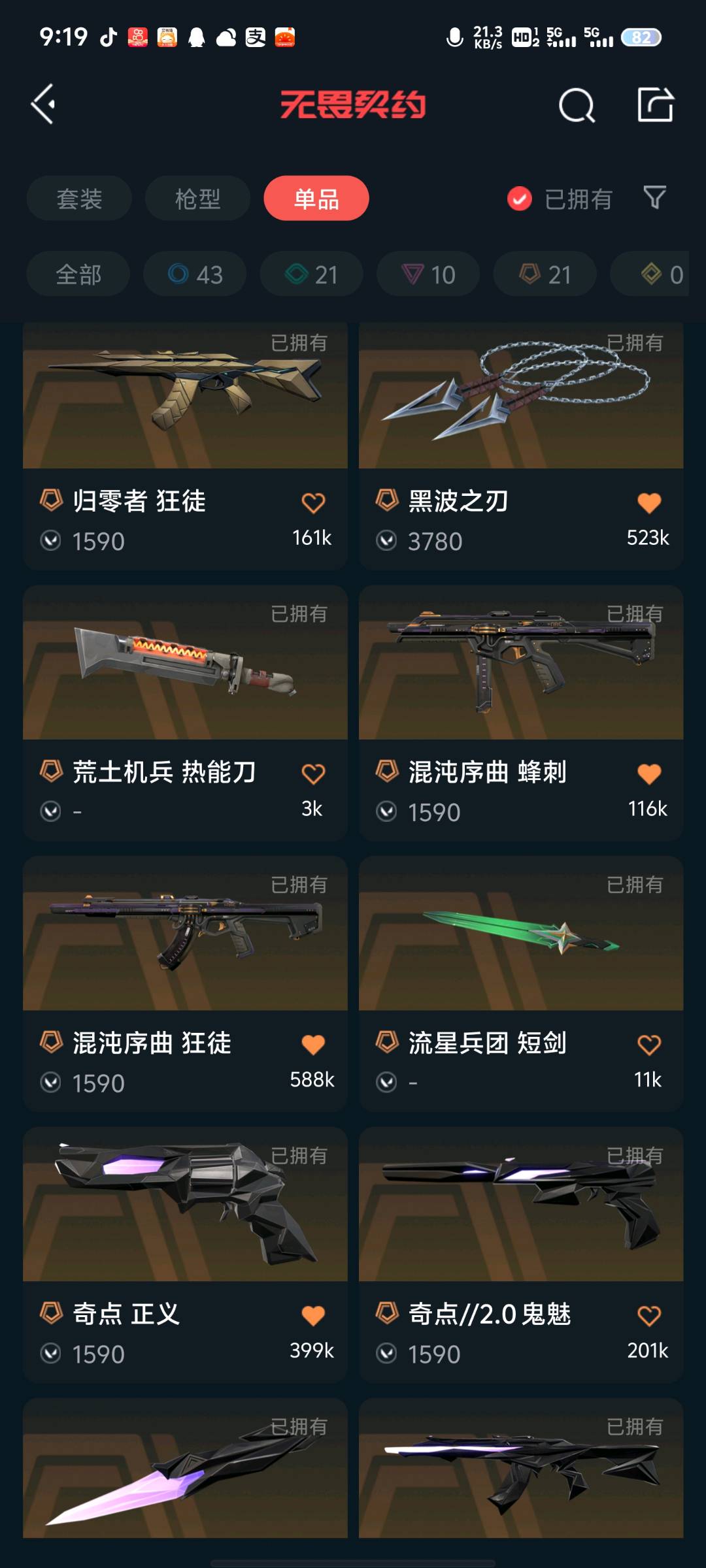
Task: Toggle the 已拥有 checkbox filter
Action: [x=560, y=199]
